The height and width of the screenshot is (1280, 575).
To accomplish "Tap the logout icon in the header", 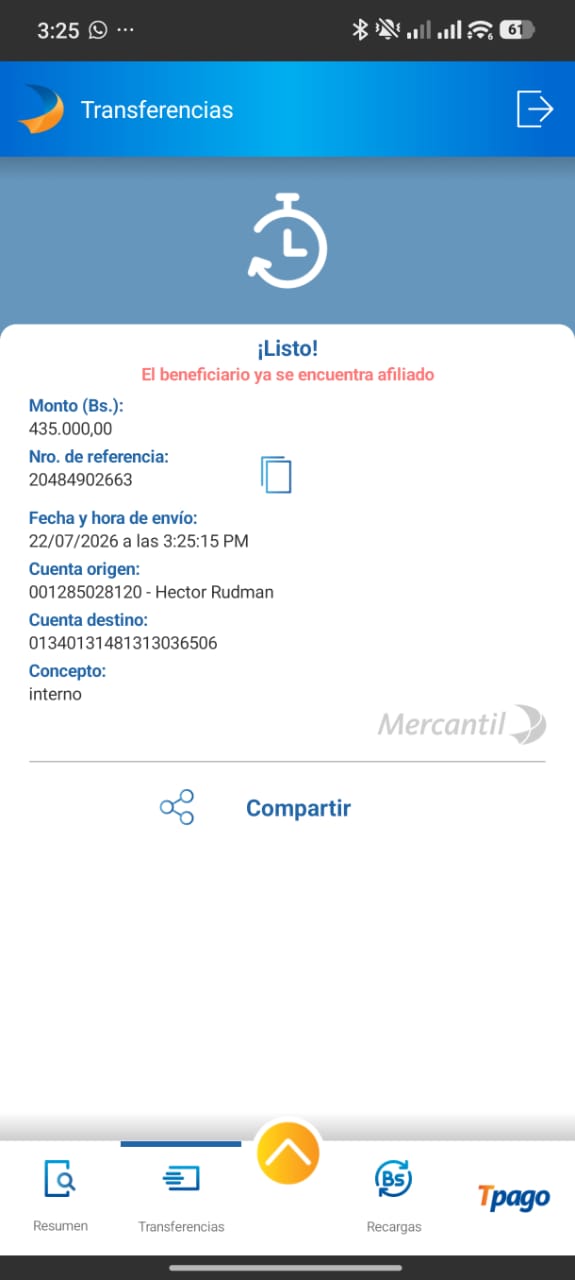I will coord(535,108).
